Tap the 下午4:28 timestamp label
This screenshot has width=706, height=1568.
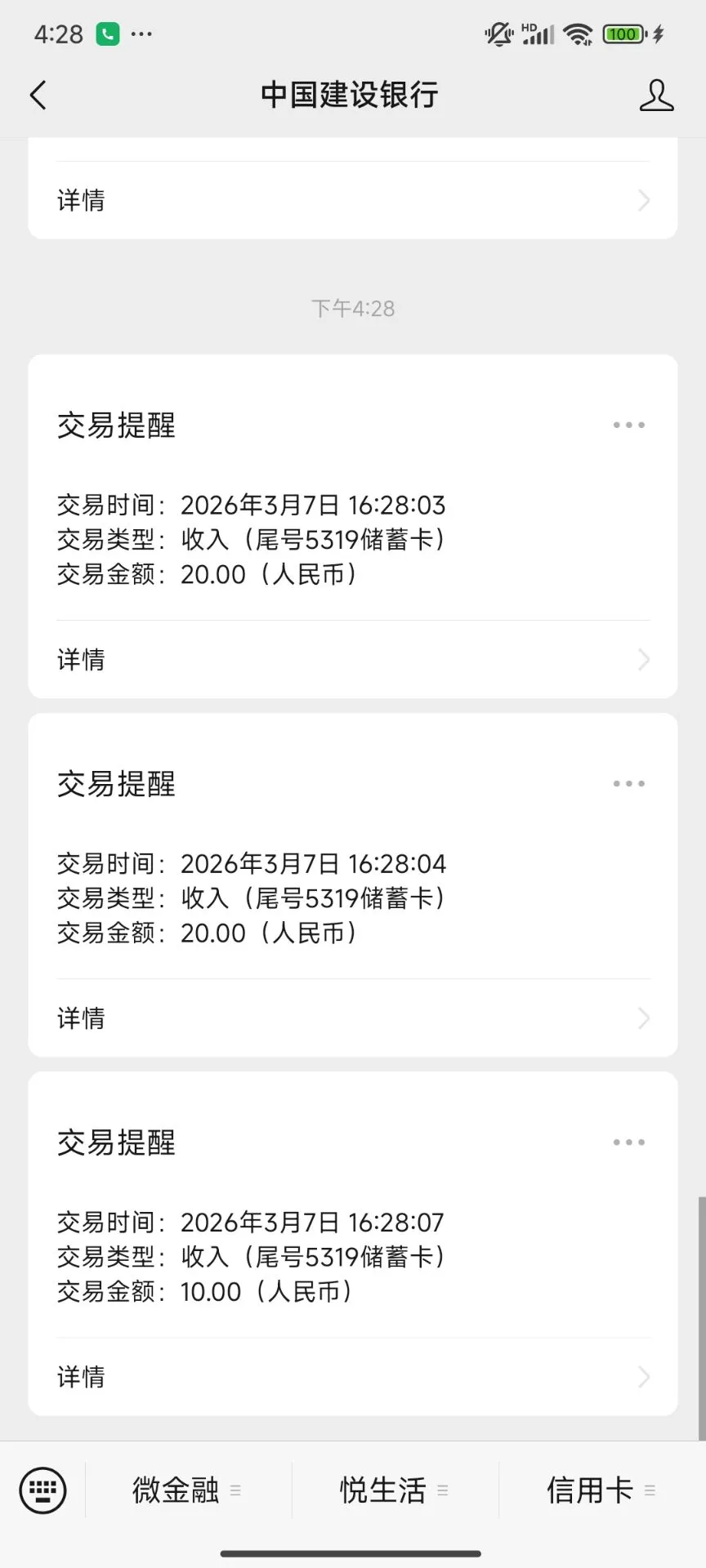pyautogui.click(x=352, y=308)
